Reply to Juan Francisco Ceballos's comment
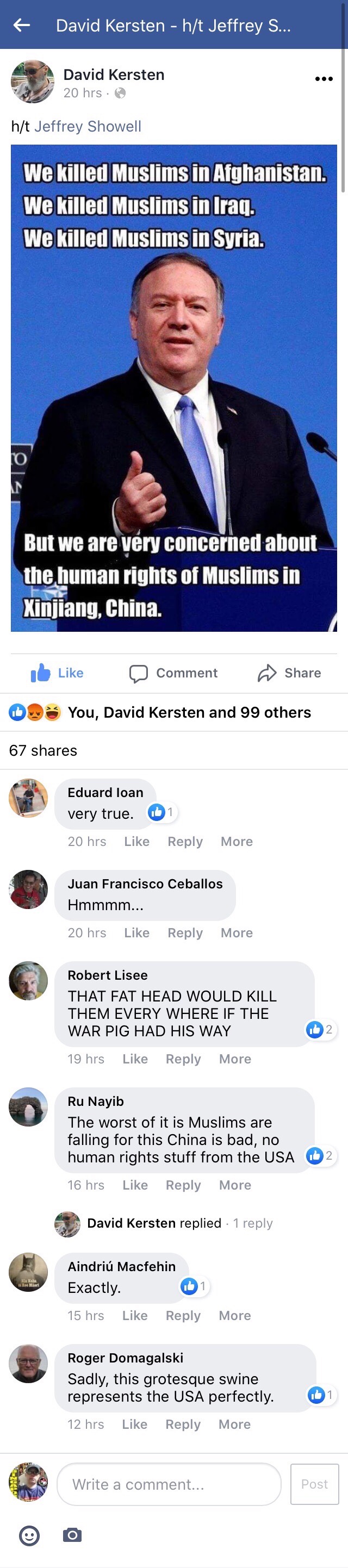The width and height of the screenshot is (348, 1568). (185, 932)
